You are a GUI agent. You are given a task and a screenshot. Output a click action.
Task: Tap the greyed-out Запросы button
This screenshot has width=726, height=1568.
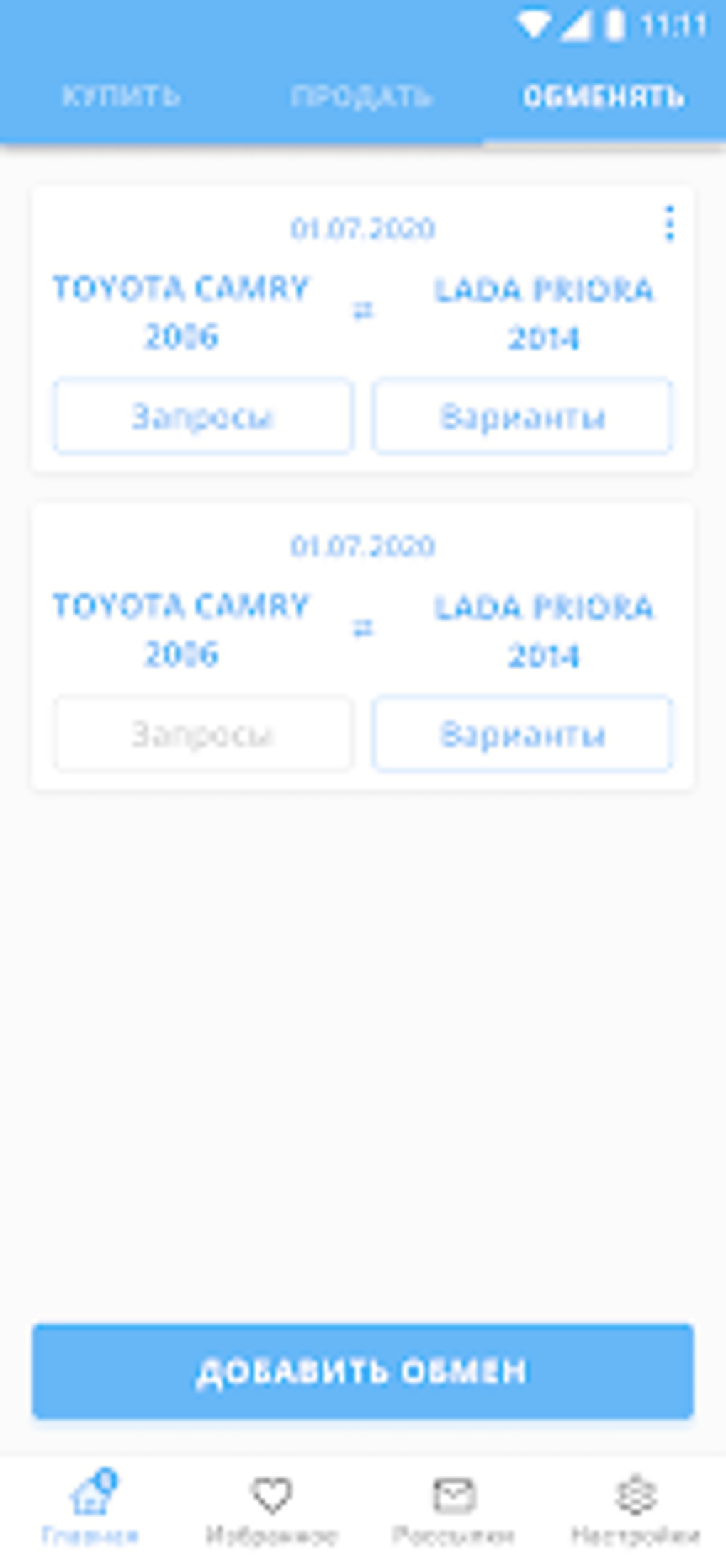point(203,734)
